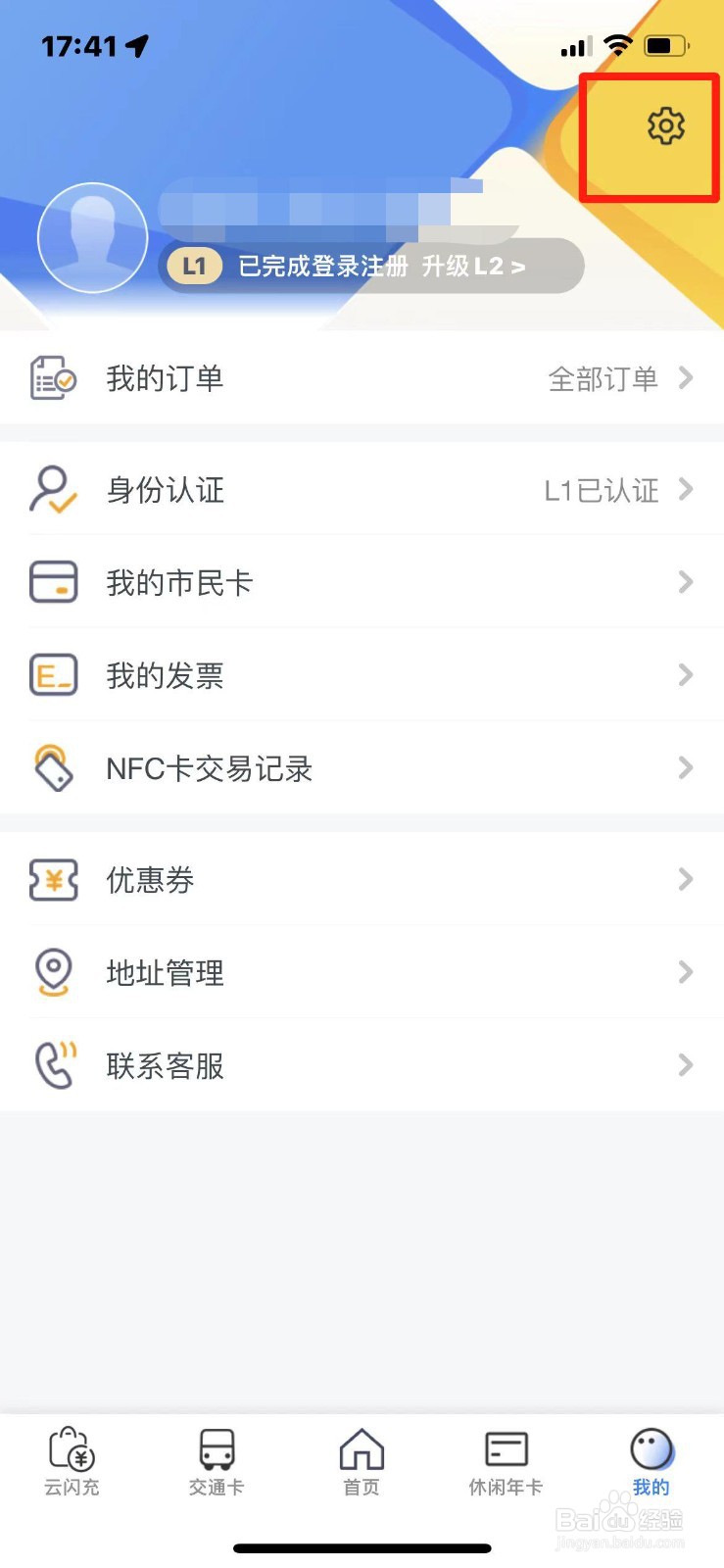
Task: Tap the upgrade to L2 (升级L2) banner
Action: point(371,266)
